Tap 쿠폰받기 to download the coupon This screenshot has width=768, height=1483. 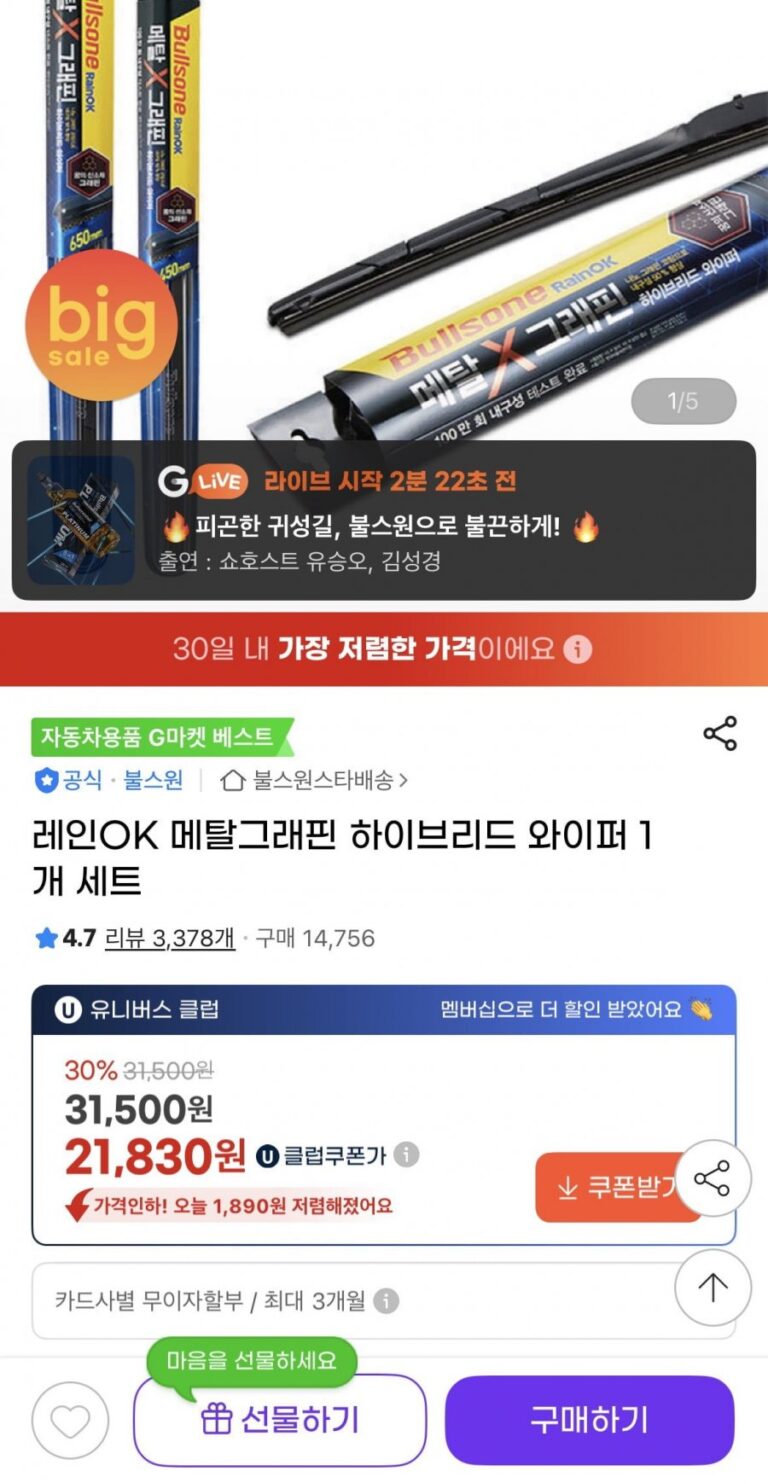click(616, 1187)
